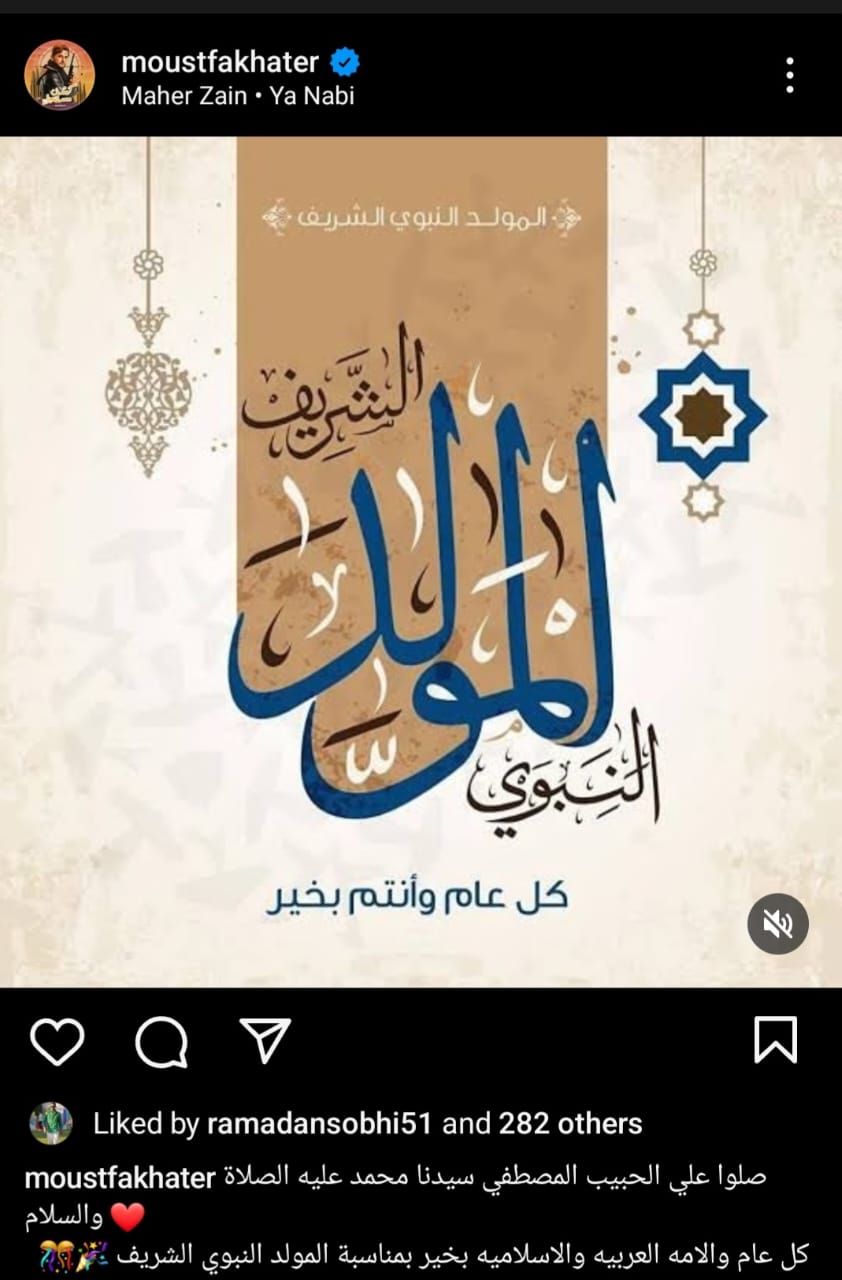Save the post with the bookmark icon
Image resolution: width=842 pixels, height=1280 pixels.
pos(775,1041)
